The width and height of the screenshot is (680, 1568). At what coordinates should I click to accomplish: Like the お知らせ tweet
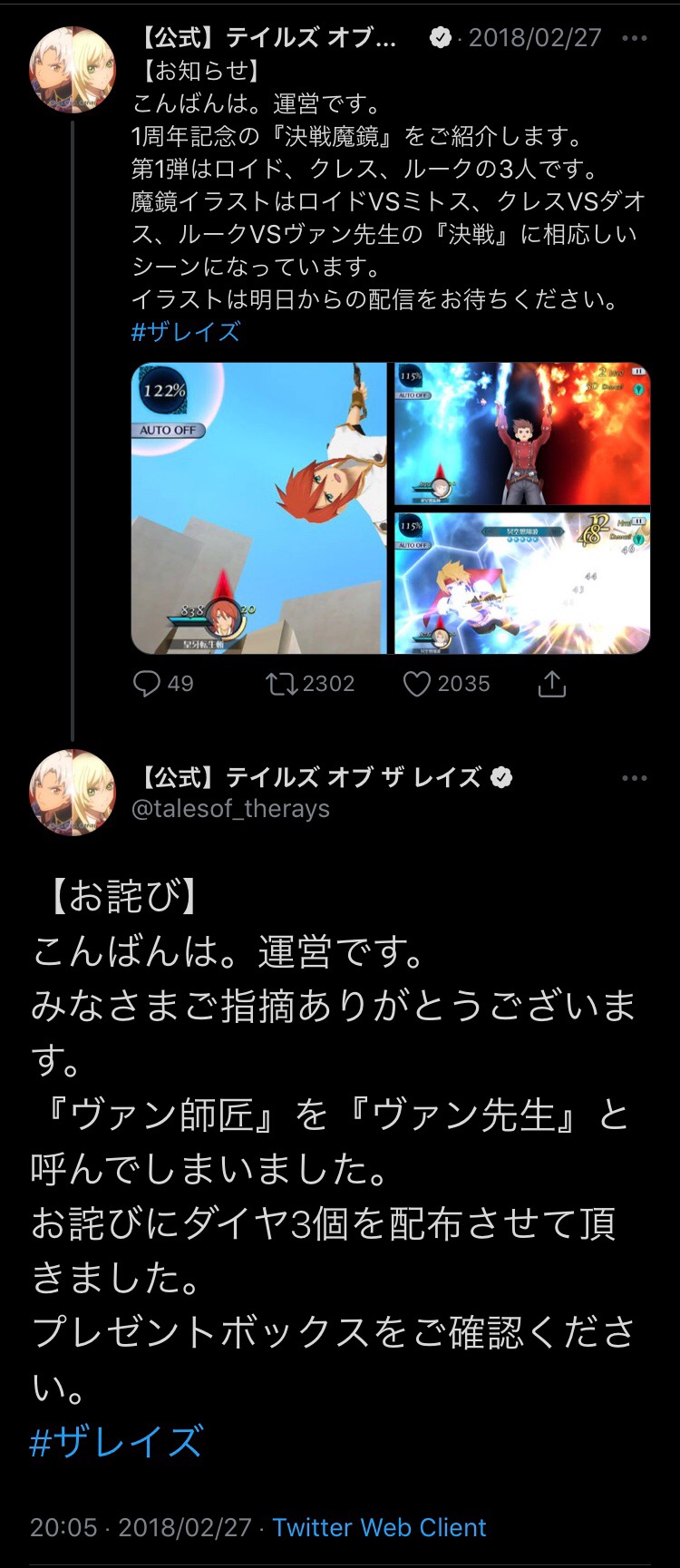417,683
